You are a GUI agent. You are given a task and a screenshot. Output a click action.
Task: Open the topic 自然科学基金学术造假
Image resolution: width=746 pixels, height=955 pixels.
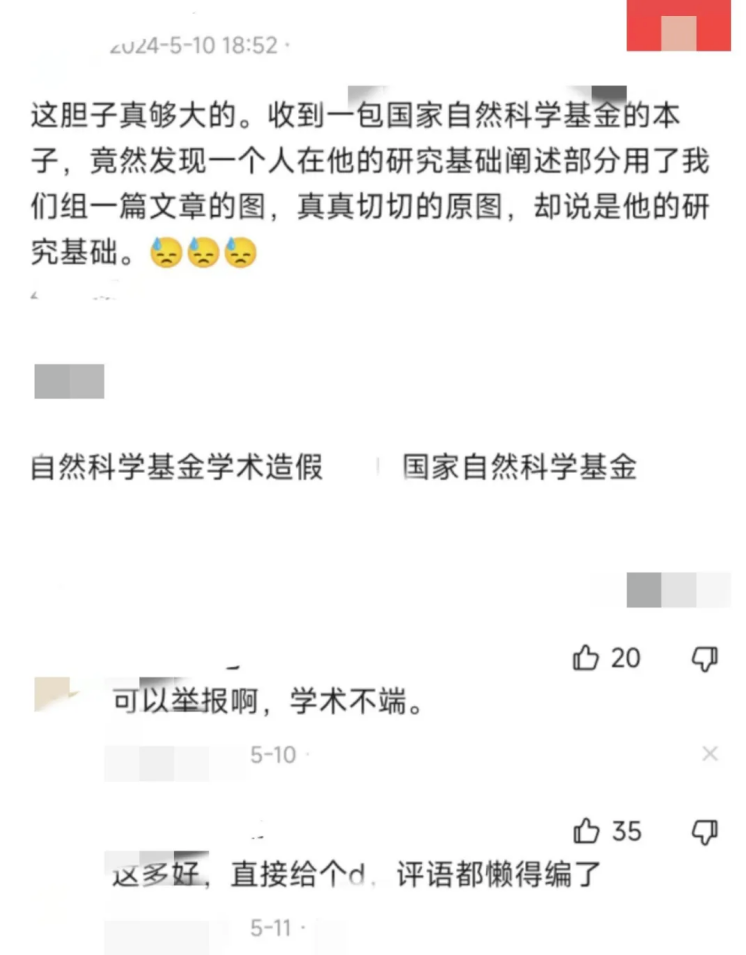(x=178, y=467)
